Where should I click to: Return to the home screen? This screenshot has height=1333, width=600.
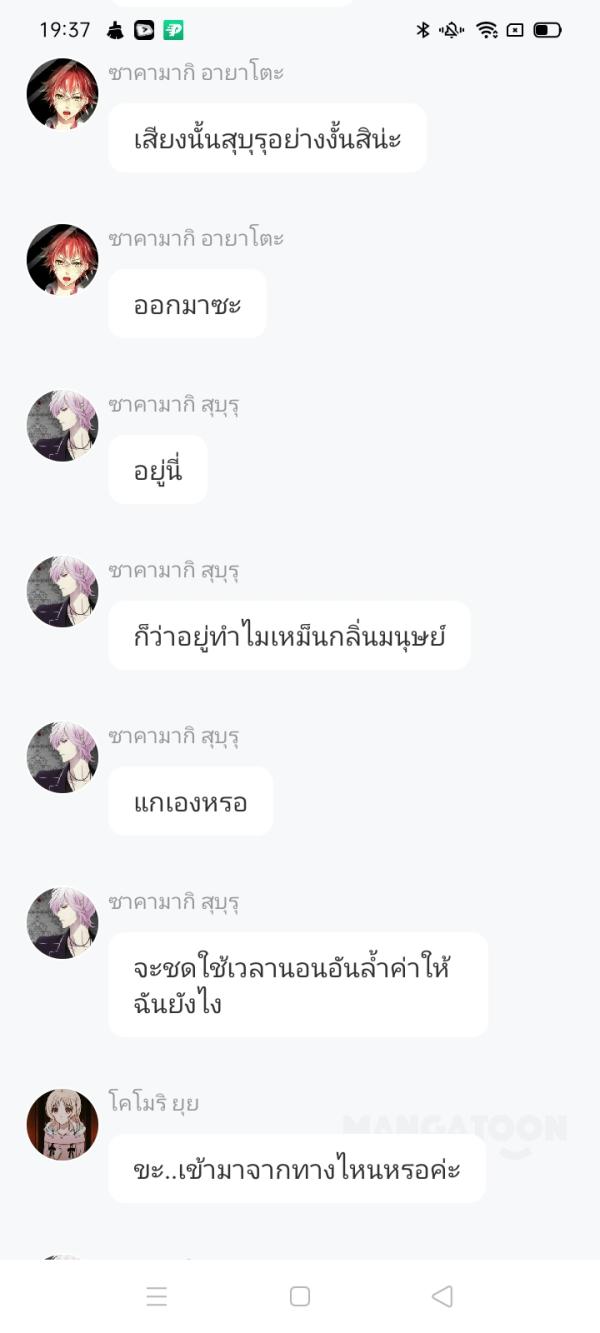299,1296
